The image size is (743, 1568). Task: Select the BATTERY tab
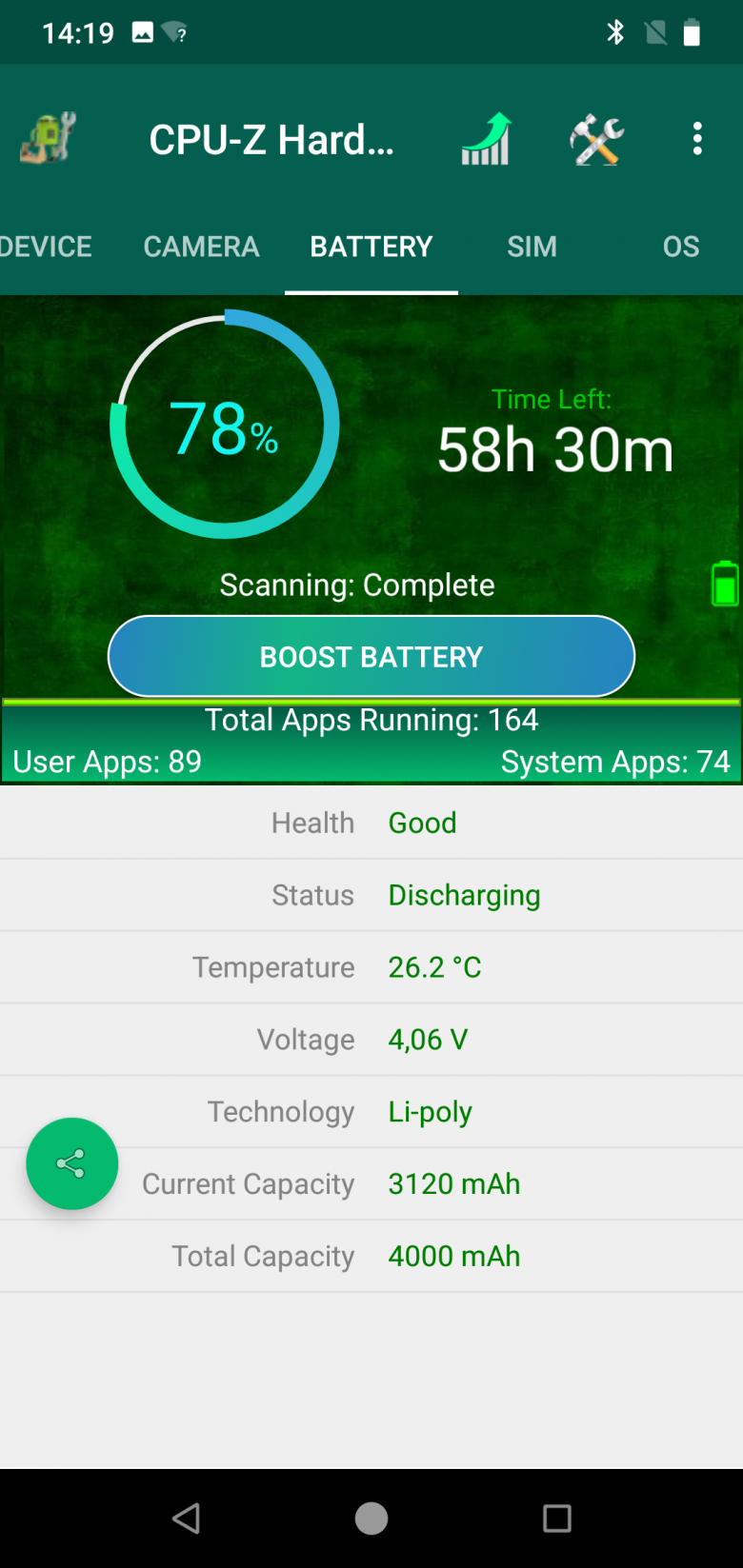[x=371, y=247]
